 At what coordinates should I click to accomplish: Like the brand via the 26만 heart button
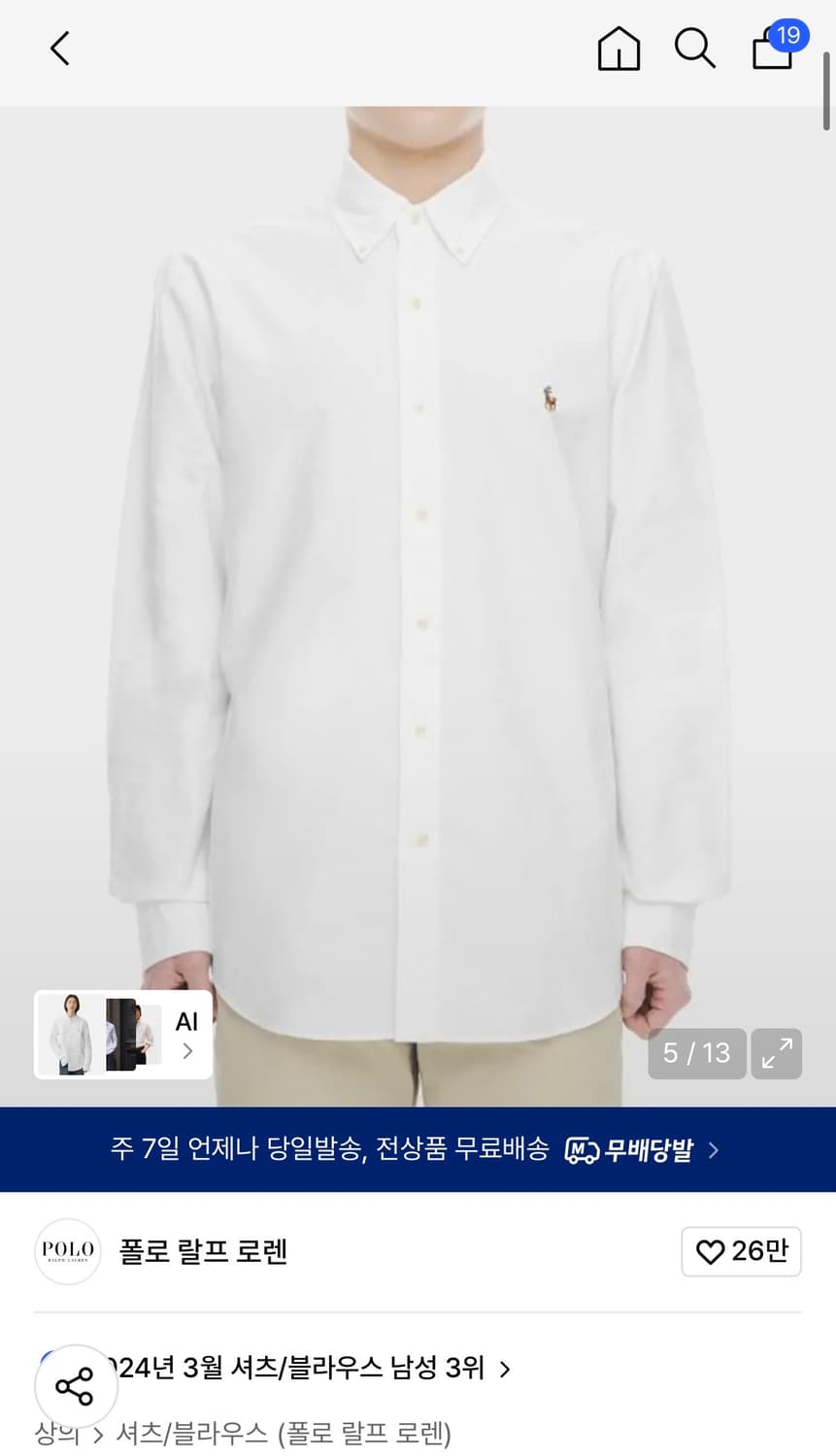coord(742,1251)
